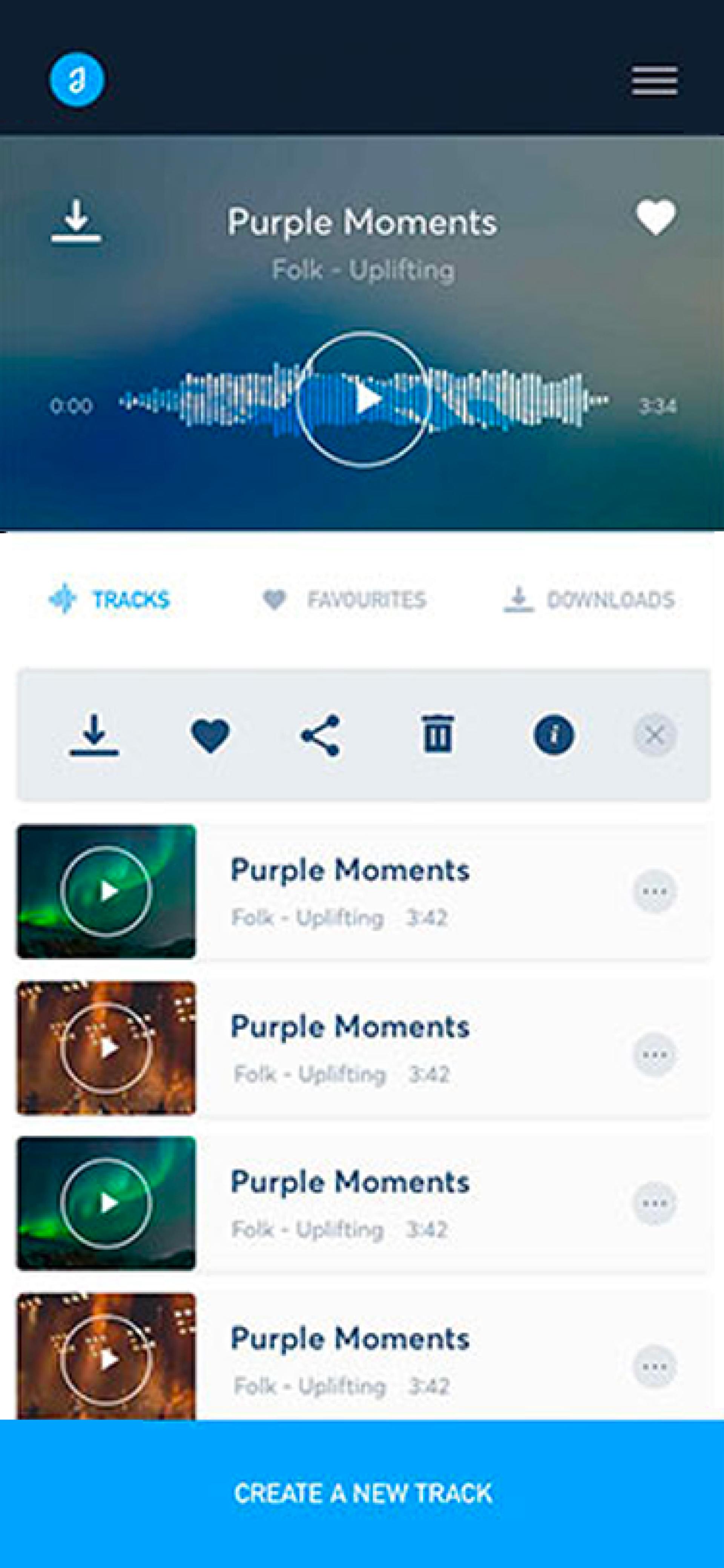Switch to the Downloads tab
The image size is (724, 1568).
(x=589, y=600)
